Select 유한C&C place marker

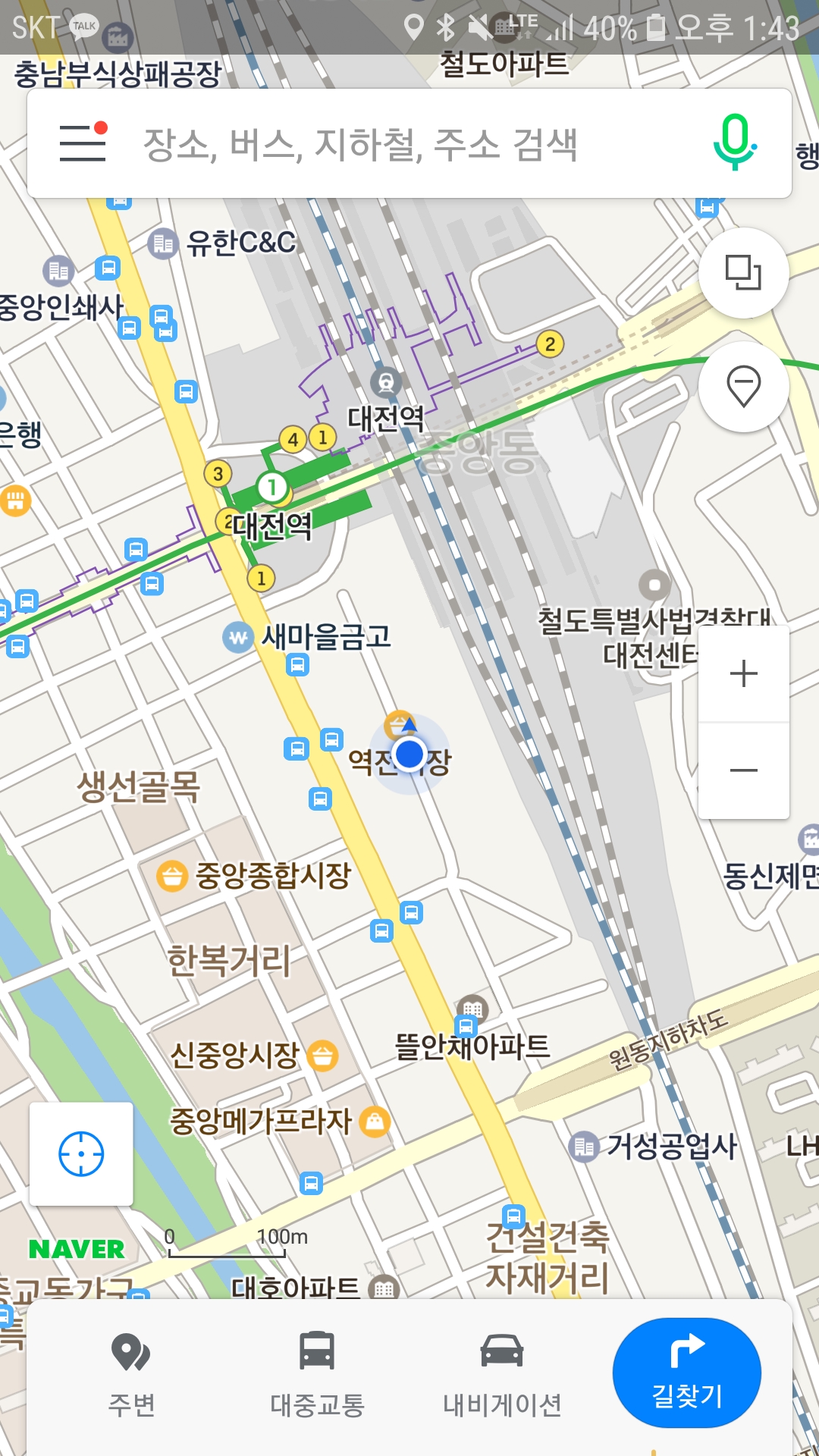(x=222, y=243)
